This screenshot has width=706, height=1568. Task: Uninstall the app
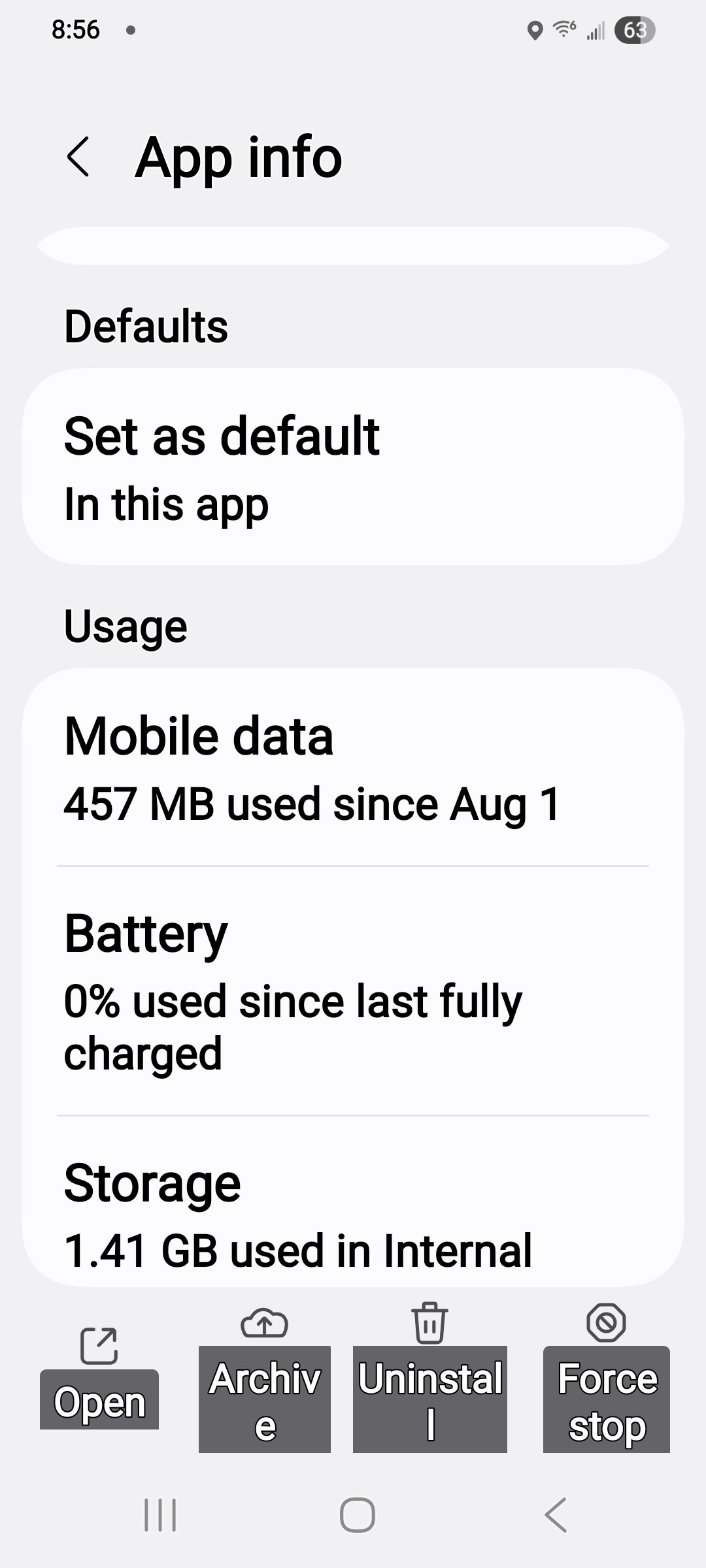[x=429, y=1379]
